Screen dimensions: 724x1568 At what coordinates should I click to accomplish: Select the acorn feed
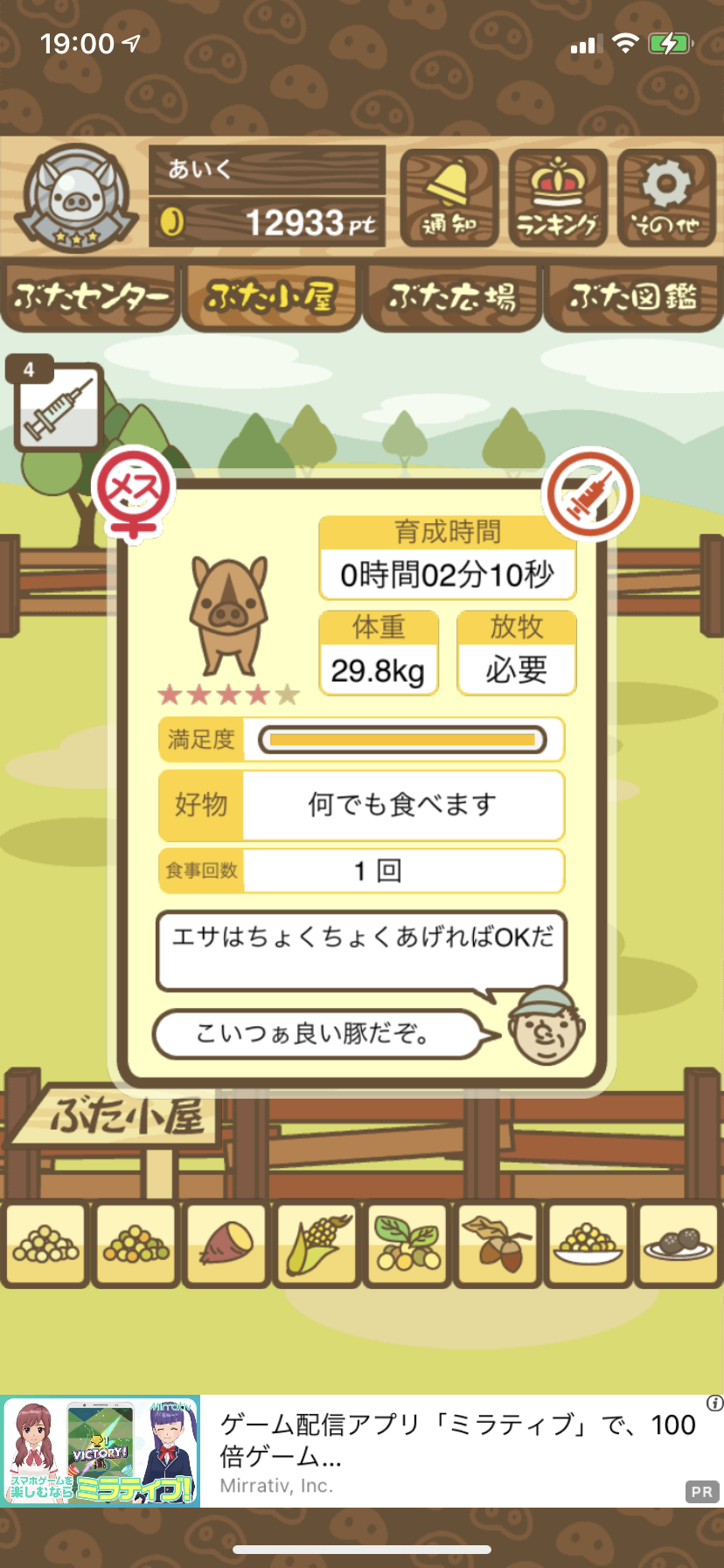point(498,1245)
